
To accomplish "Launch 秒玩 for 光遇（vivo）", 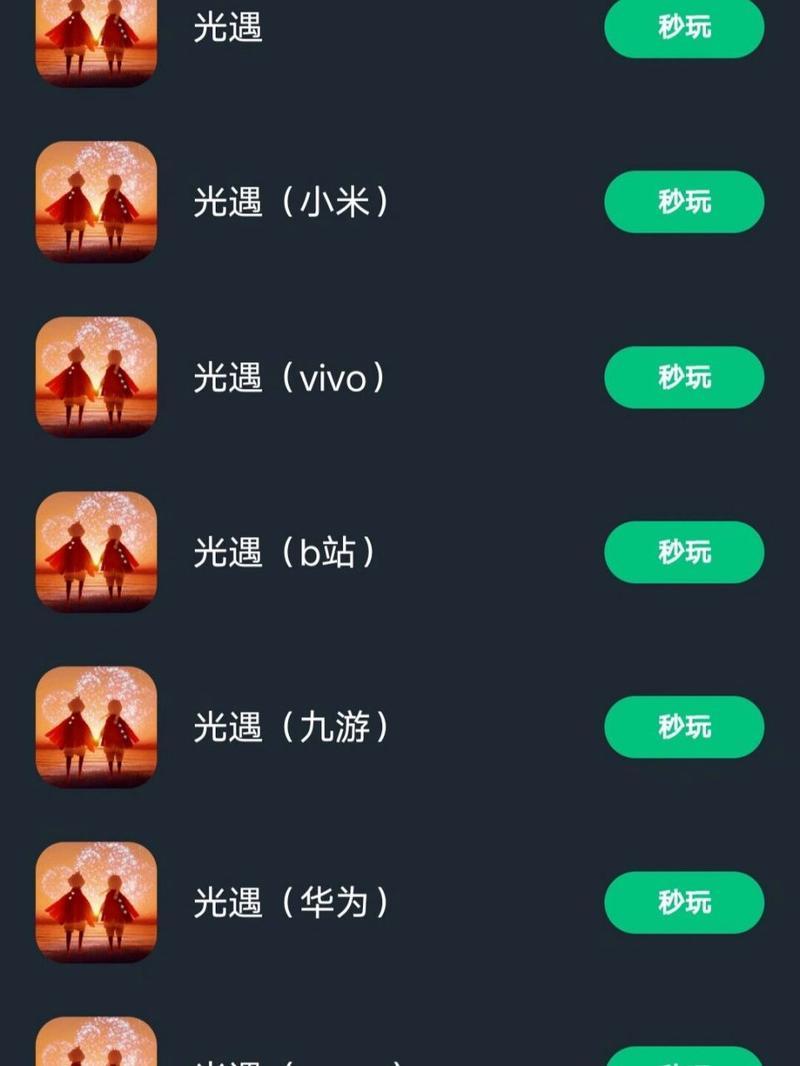I will point(684,377).
